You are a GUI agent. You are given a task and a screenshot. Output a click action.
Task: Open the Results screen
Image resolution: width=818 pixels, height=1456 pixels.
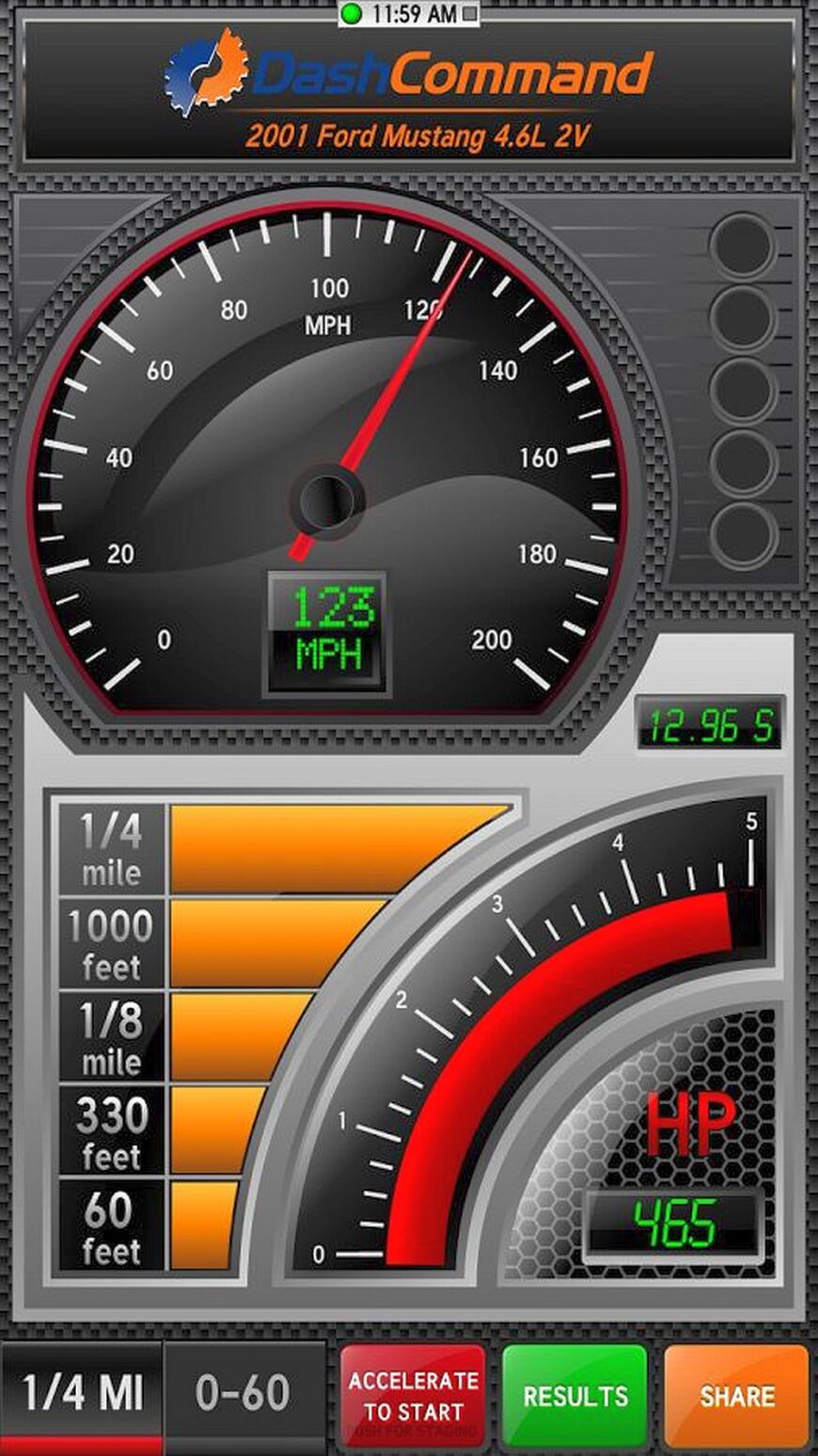575,1396
